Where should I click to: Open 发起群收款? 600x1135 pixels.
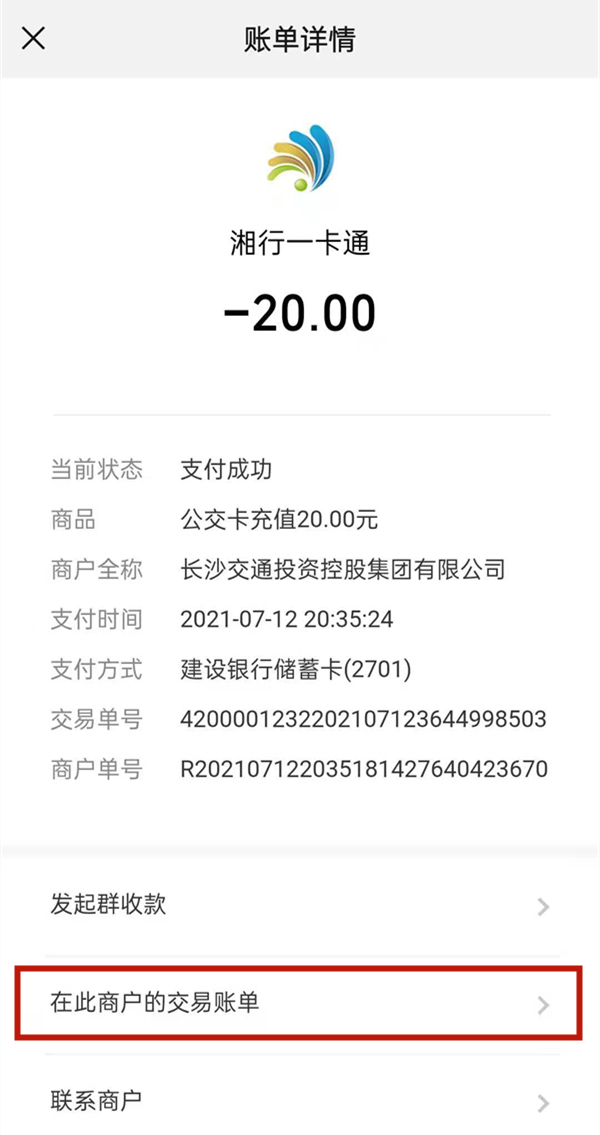(x=300, y=905)
